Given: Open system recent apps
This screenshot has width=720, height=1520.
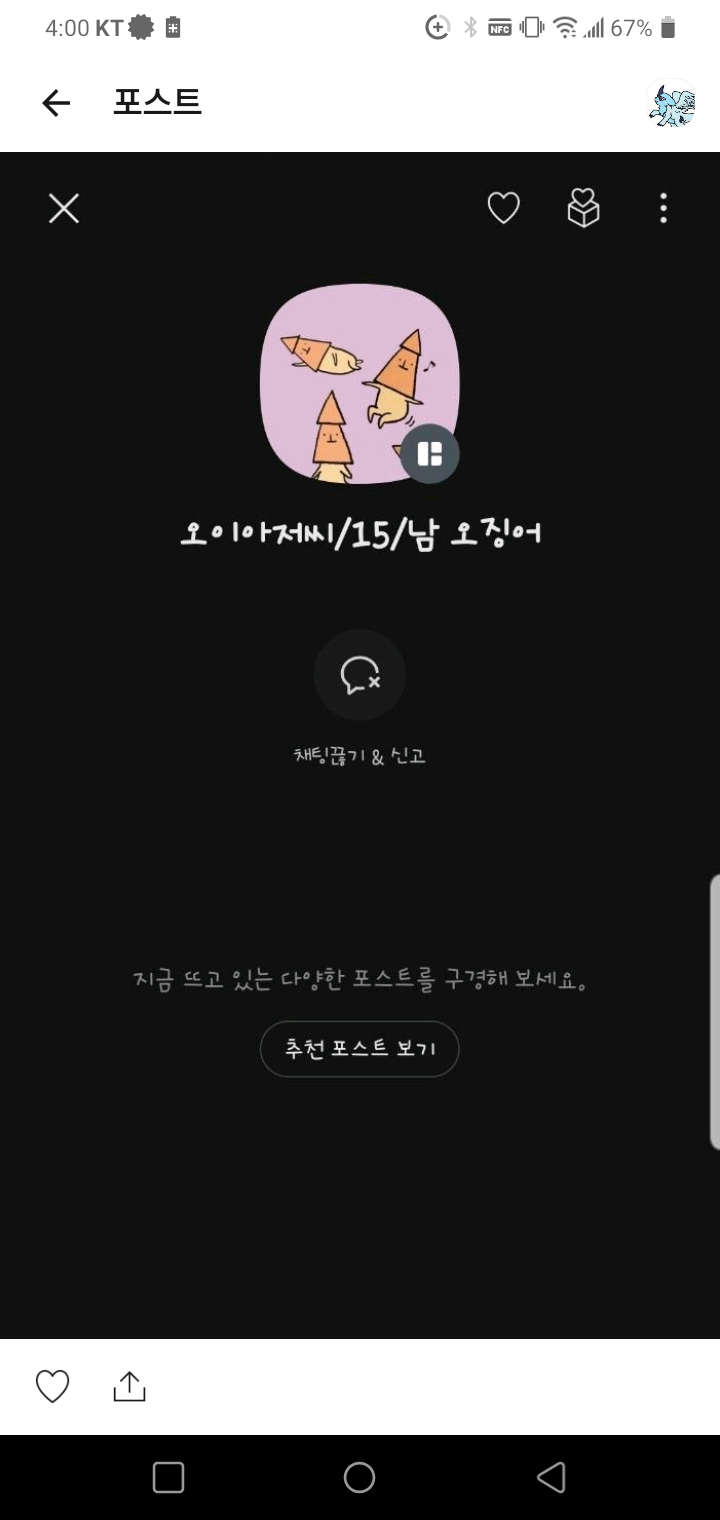Looking at the screenshot, I should click(x=168, y=1477).
